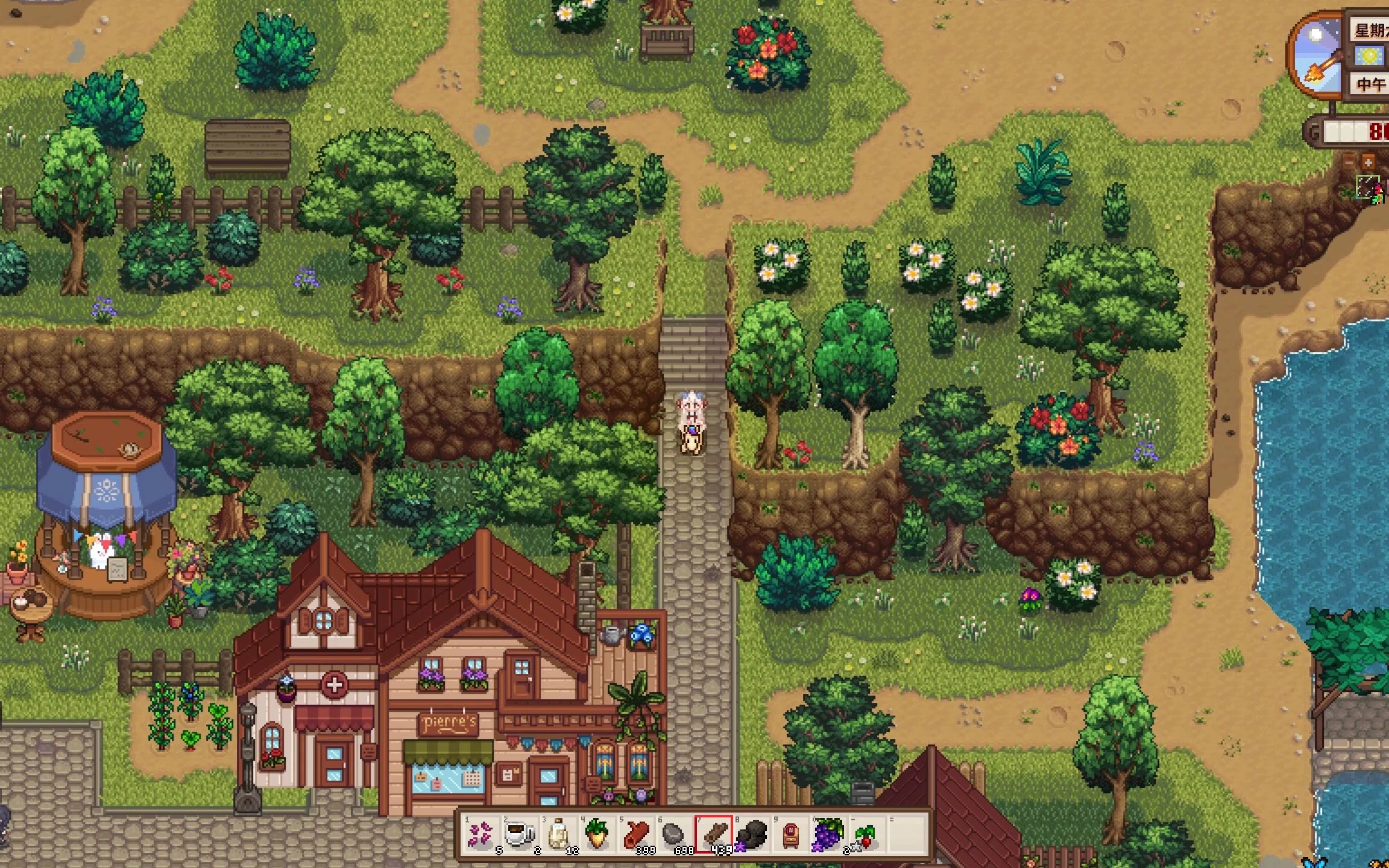
Task: Select the purple grapes in slot 0
Action: click(830, 835)
